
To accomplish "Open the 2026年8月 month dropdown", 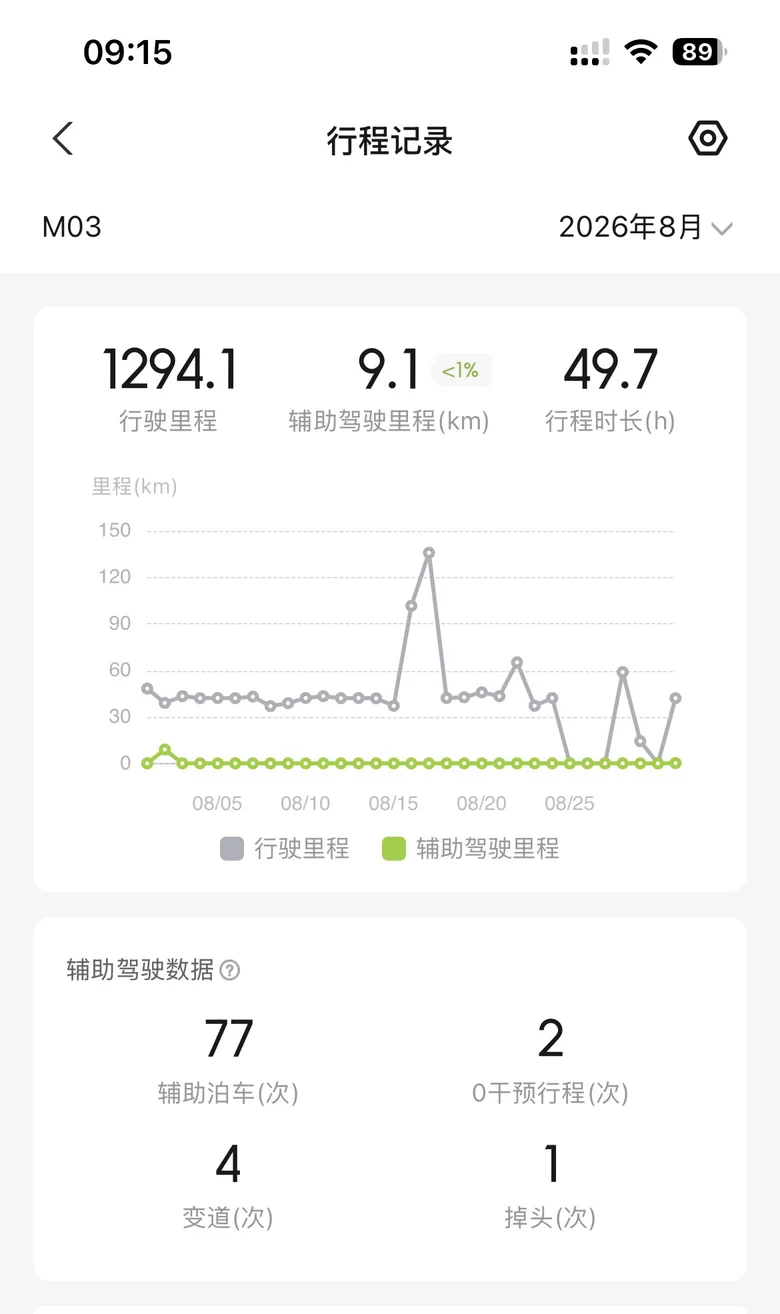I will point(646,227).
